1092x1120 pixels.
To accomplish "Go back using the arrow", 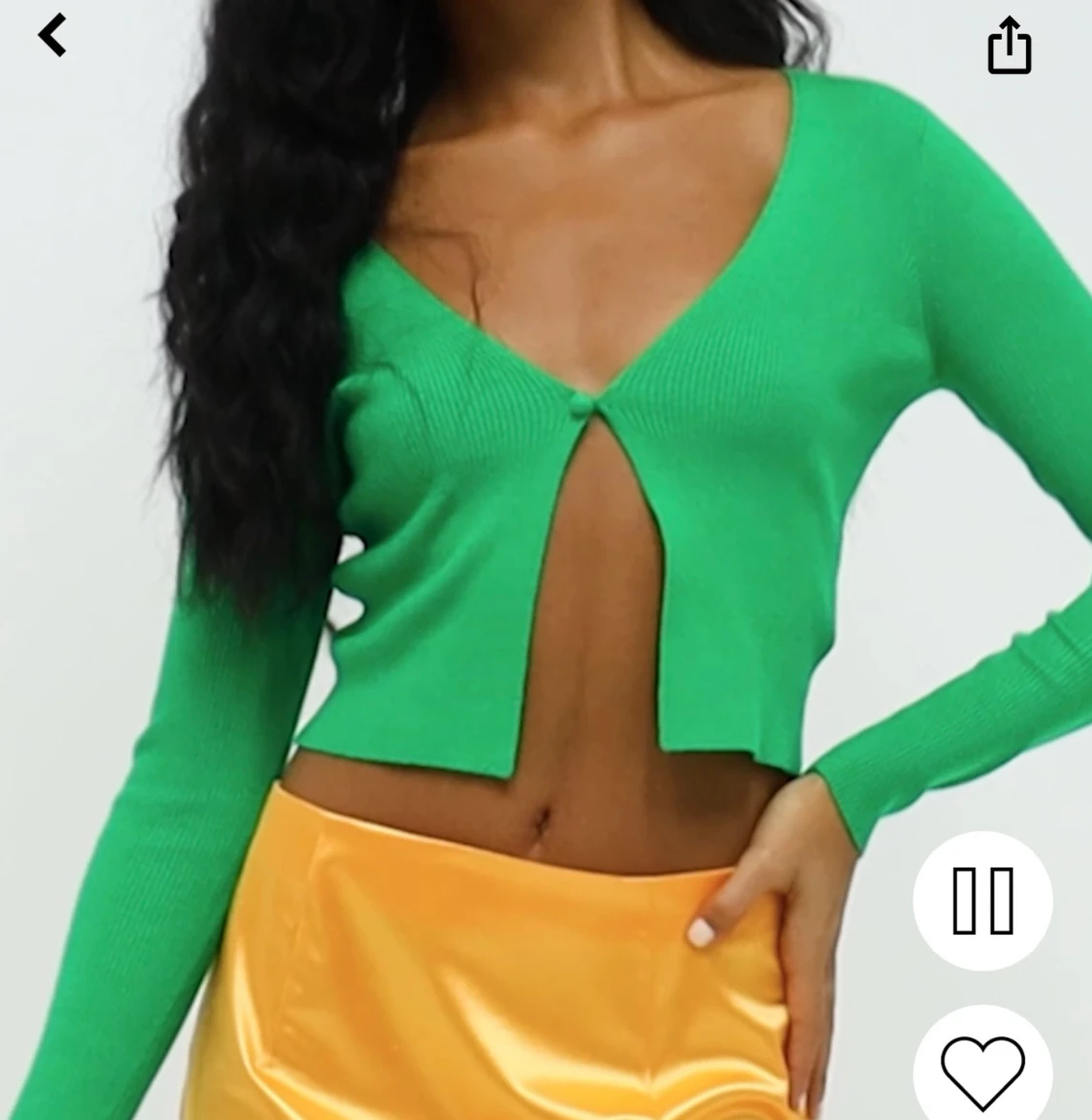I will [52, 36].
